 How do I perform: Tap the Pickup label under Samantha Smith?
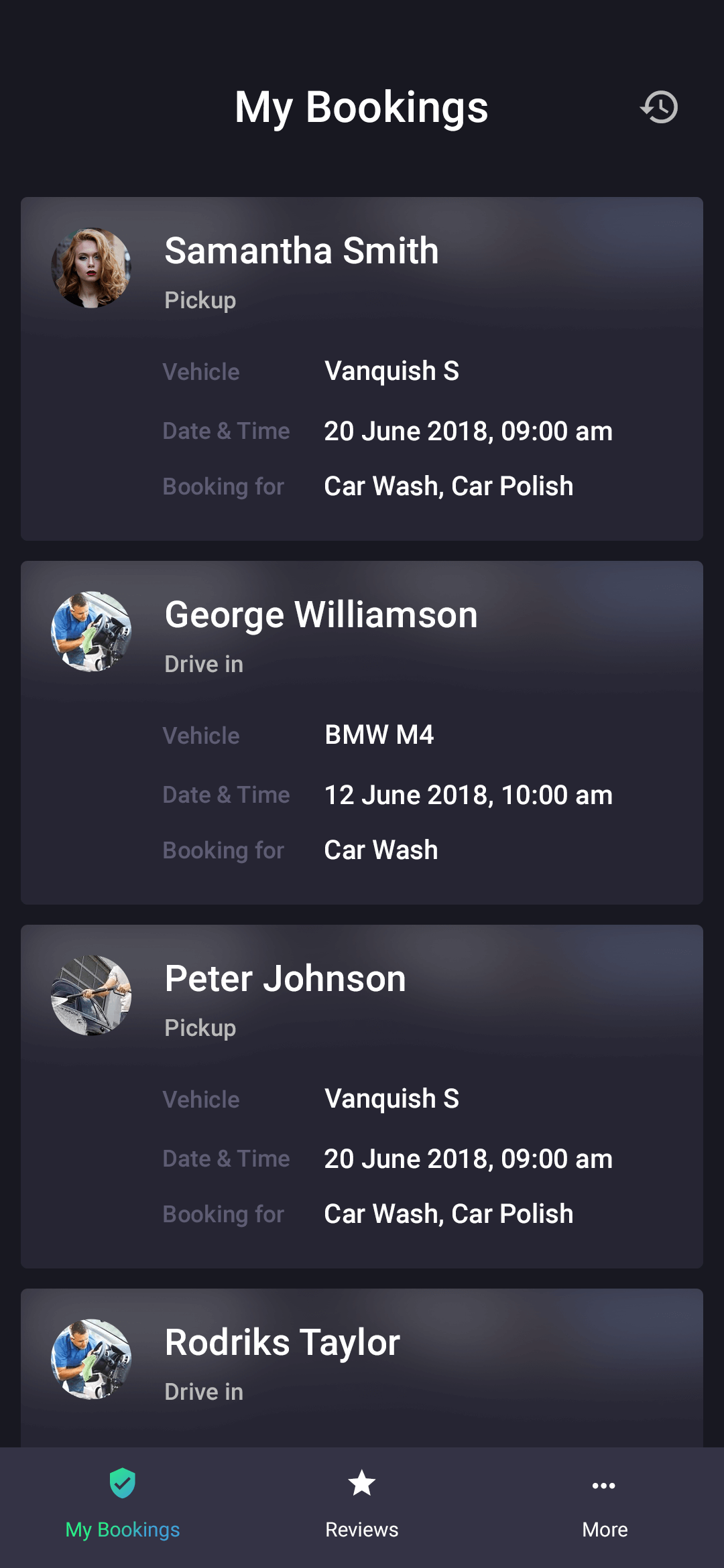click(200, 300)
